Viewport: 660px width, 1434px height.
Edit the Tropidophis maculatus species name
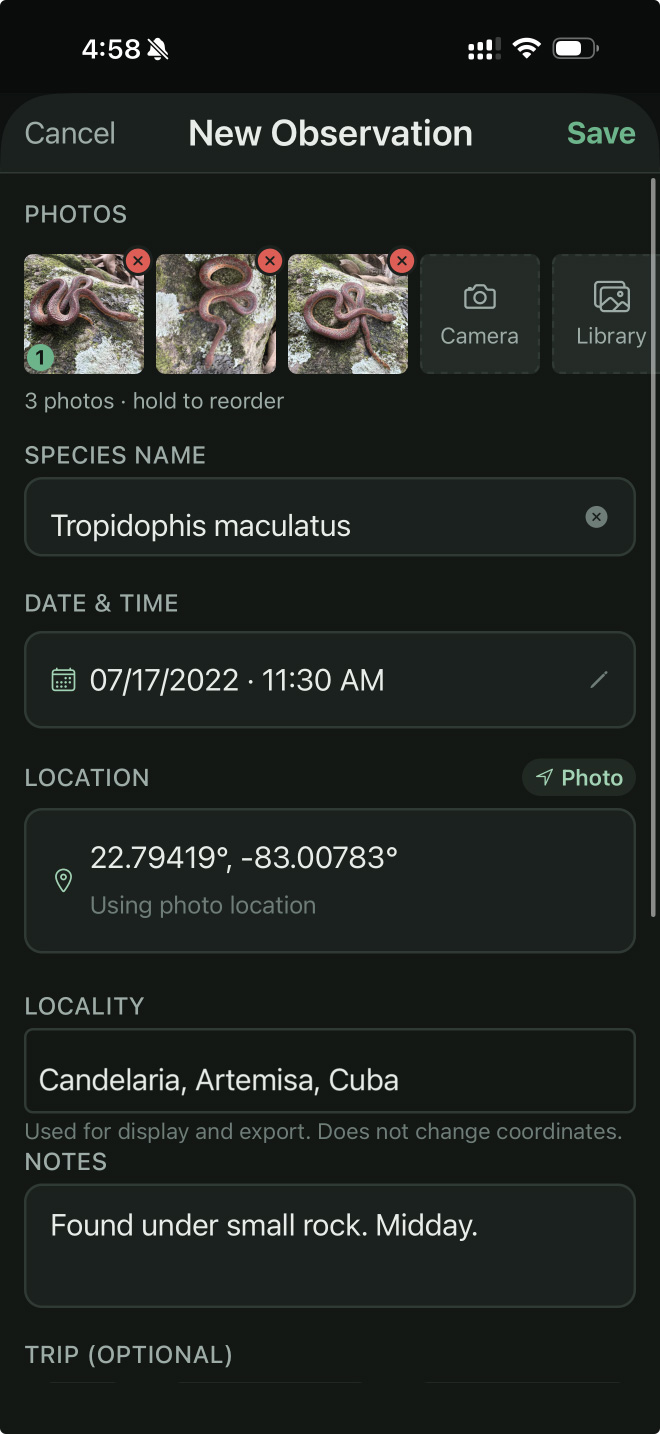300,526
